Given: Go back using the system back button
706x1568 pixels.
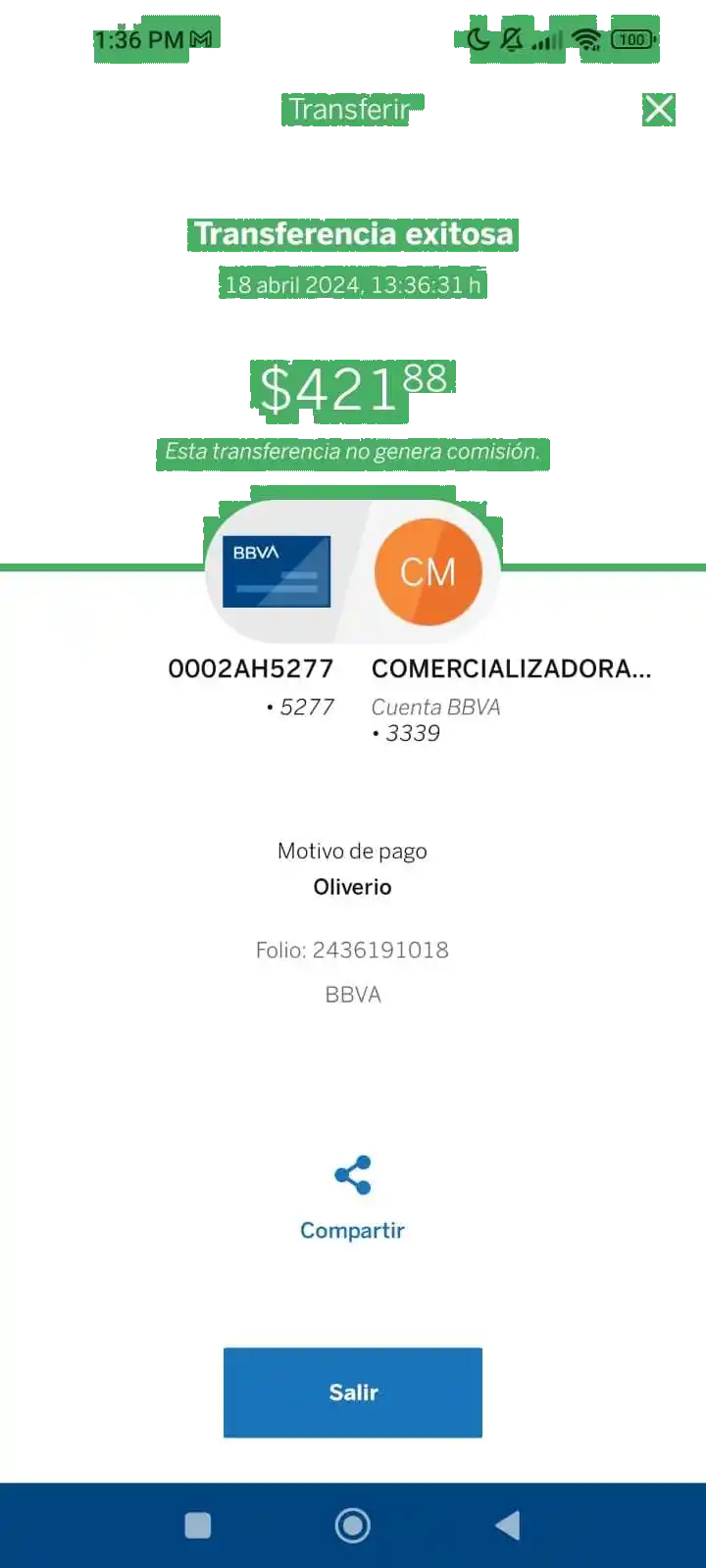Looking at the screenshot, I should 507,1525.
